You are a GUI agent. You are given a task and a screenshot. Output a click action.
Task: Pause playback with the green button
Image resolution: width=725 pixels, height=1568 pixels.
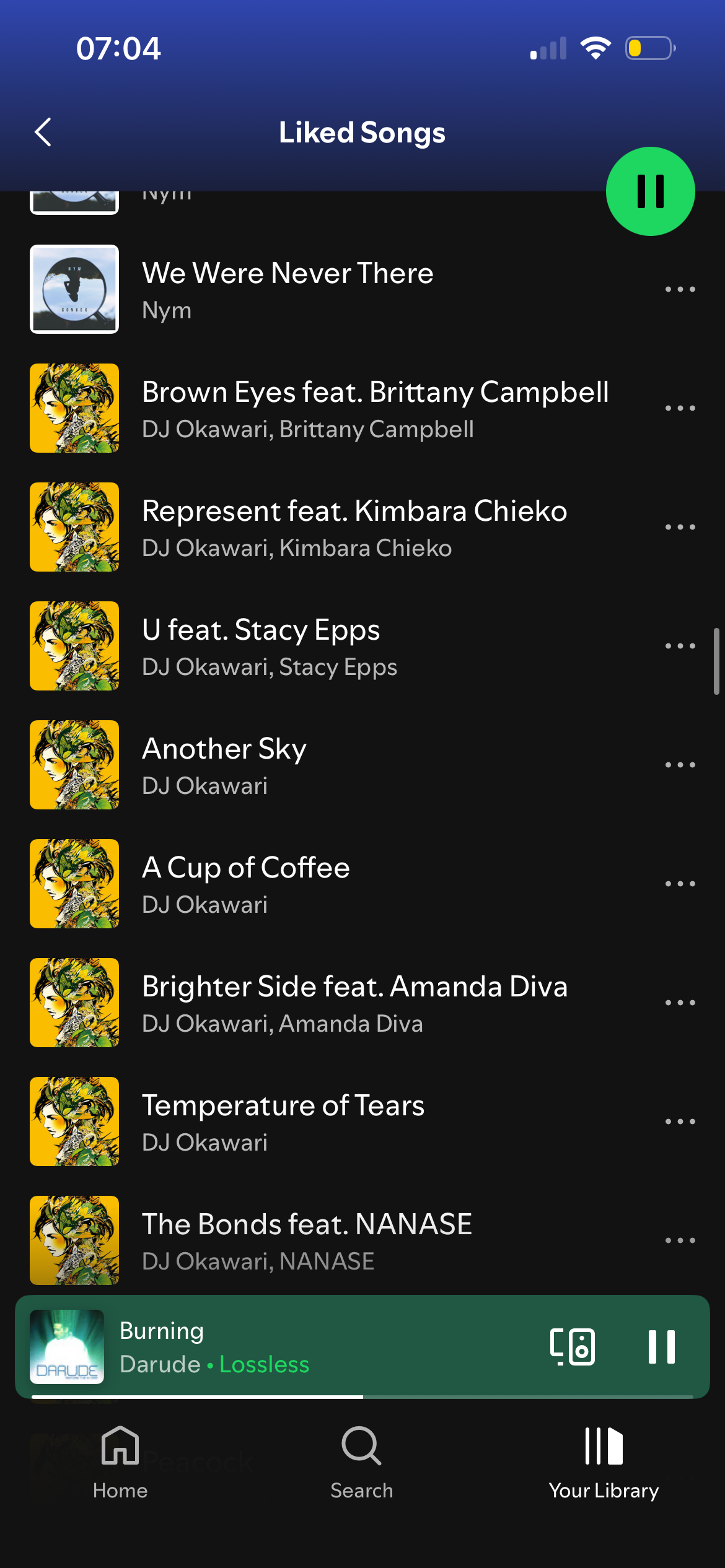pos(650,191)
